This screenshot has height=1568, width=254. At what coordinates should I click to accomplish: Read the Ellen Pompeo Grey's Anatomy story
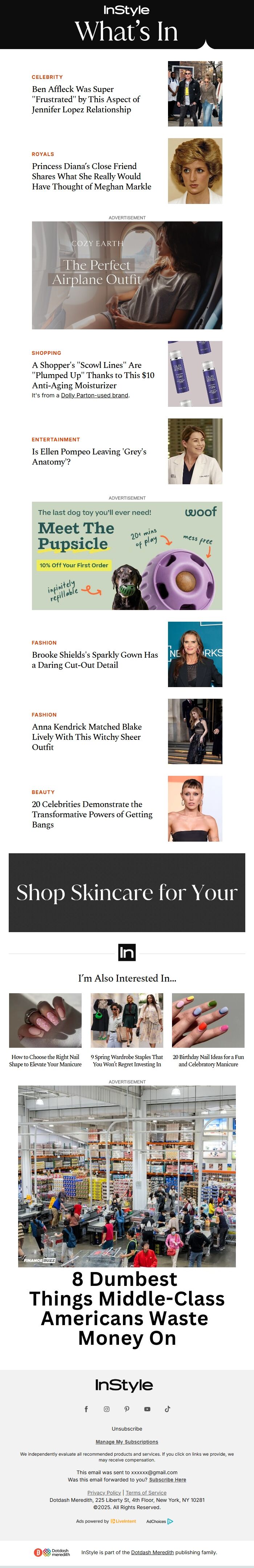click(89, 457)
